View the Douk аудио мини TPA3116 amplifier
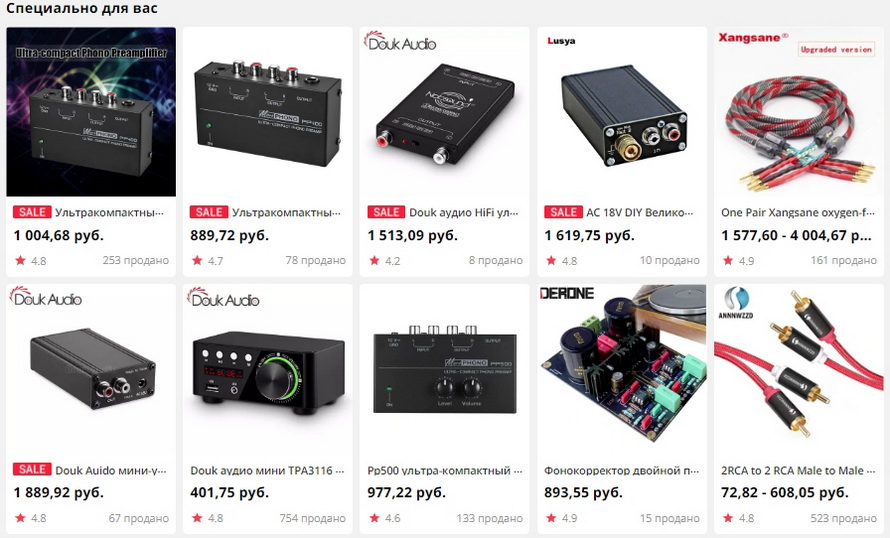890x538 pixels. (x=267, y=368)
